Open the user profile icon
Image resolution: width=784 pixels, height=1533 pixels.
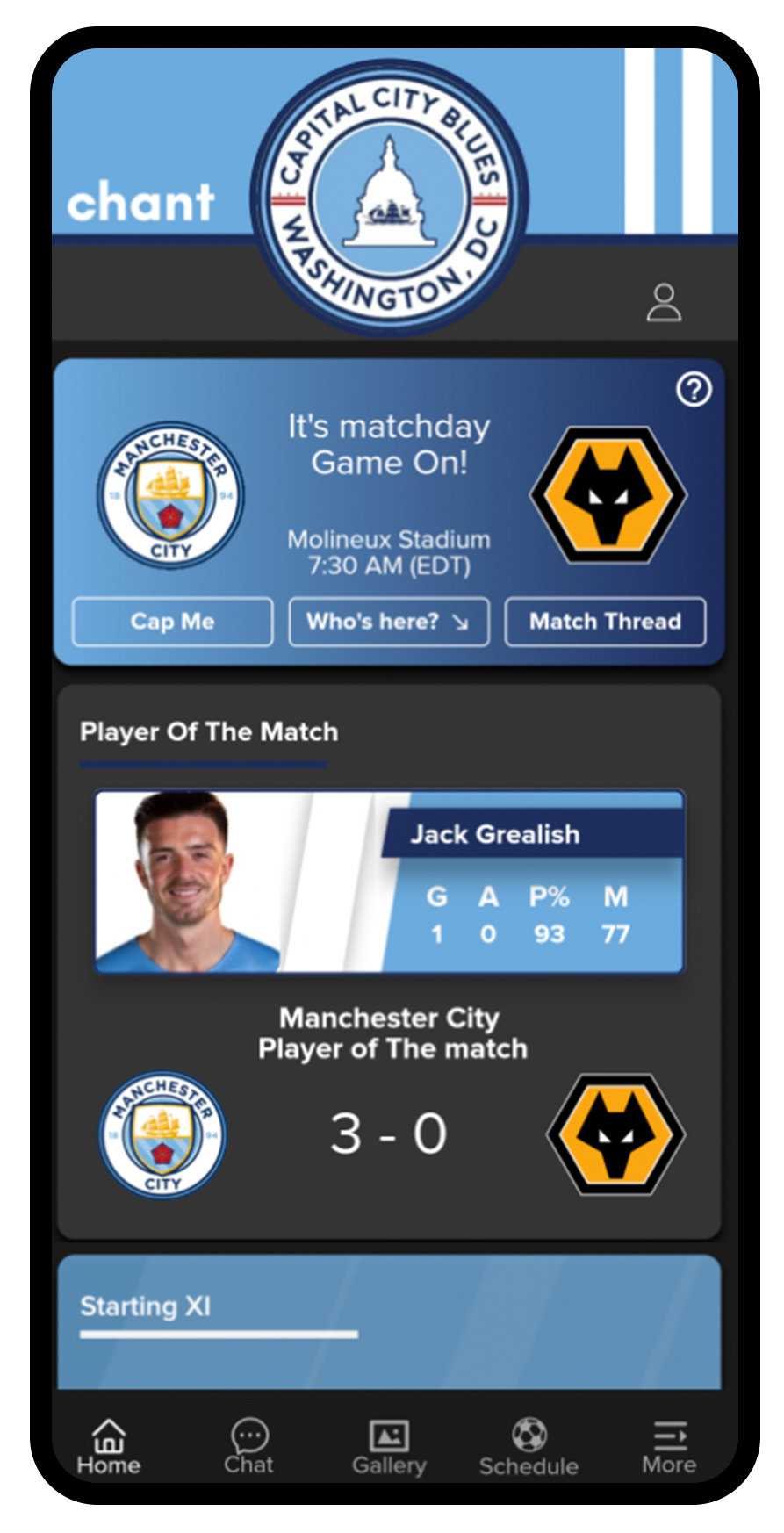click(664, 303)
